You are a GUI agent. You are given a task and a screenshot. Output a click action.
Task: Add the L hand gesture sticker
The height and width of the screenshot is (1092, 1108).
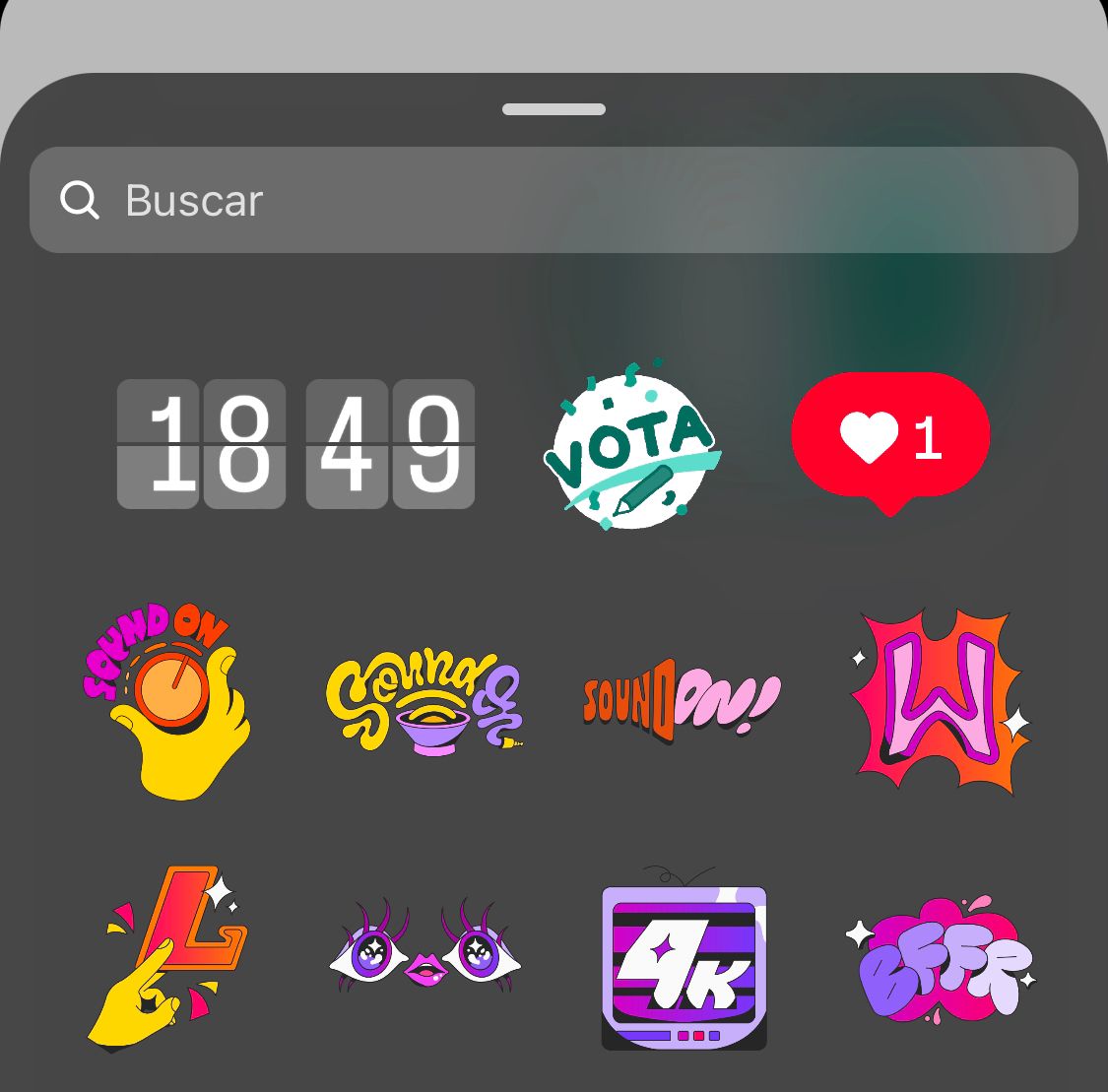pyautogui.click(x=167, y=957)
